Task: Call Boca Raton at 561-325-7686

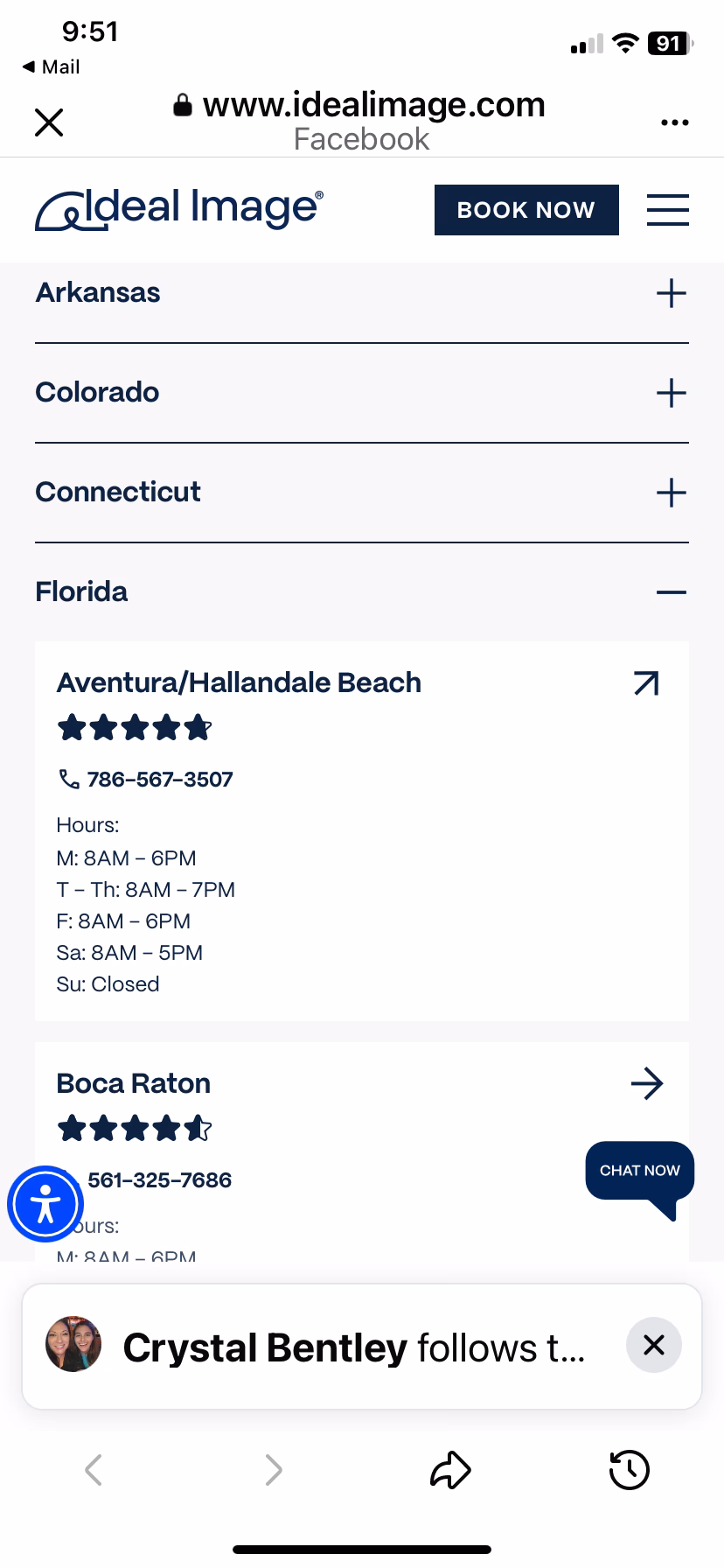Action: pyautogui.click(x=160, y=1180)
